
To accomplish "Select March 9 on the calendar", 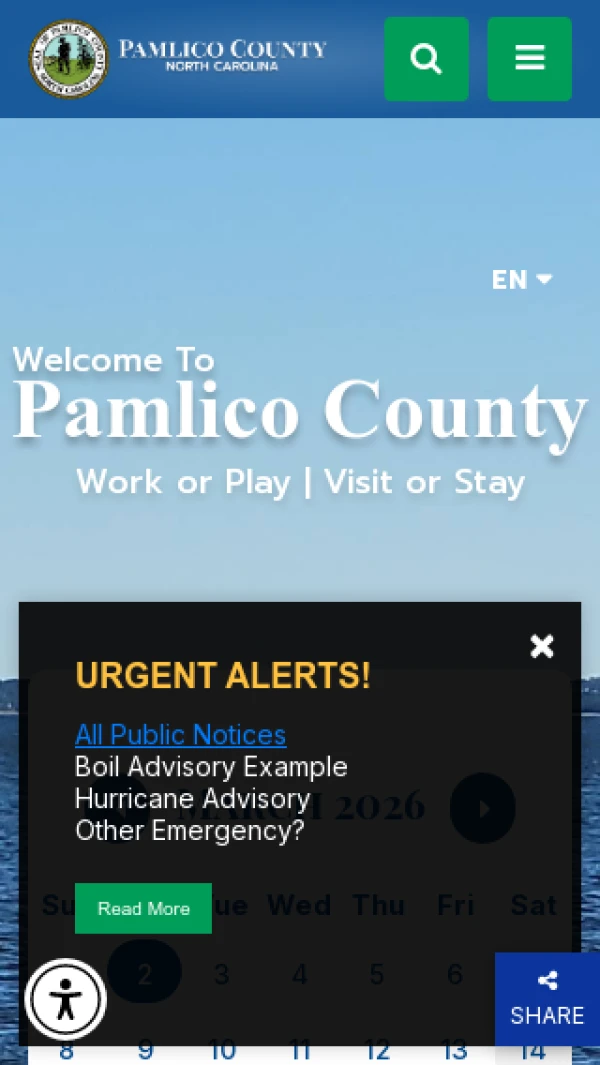I will click(145, 1051).
